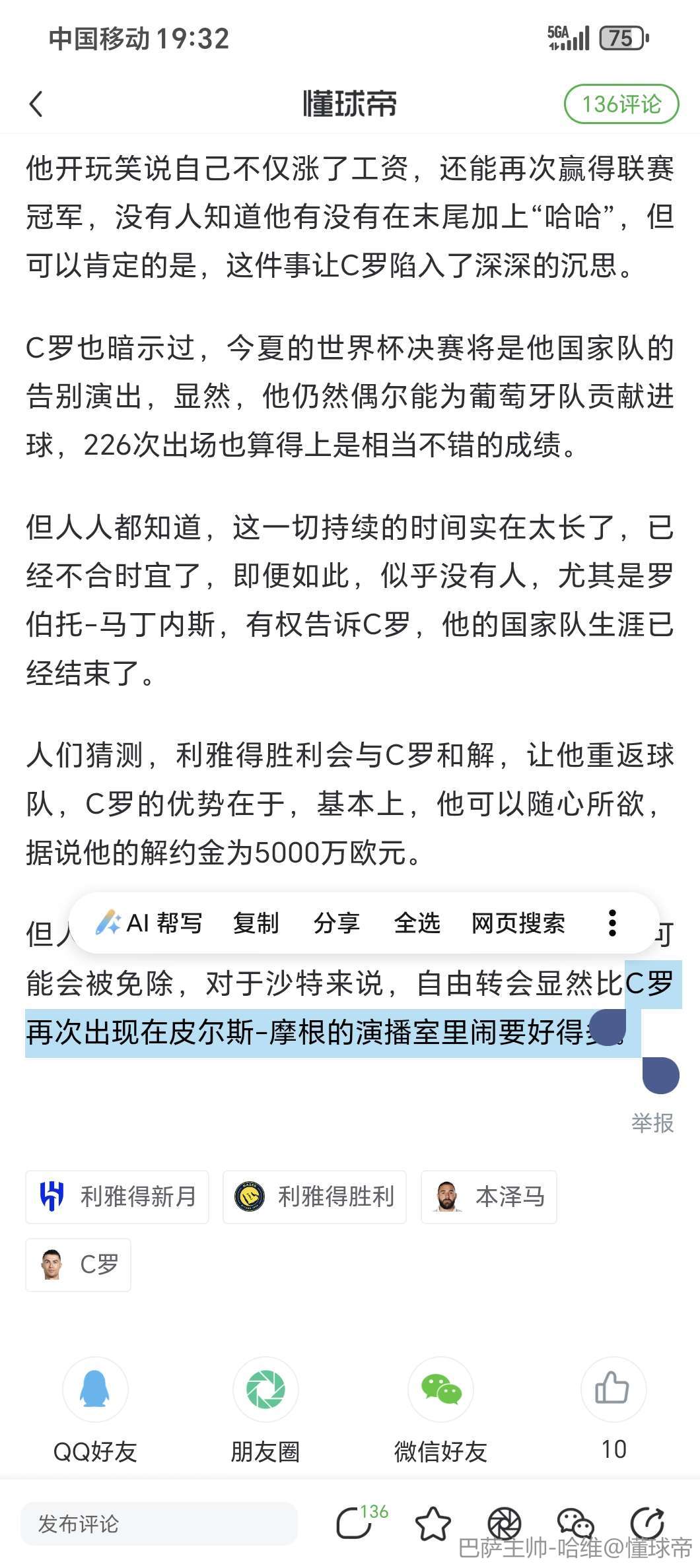Share to QQ好友

[95, 1388]
